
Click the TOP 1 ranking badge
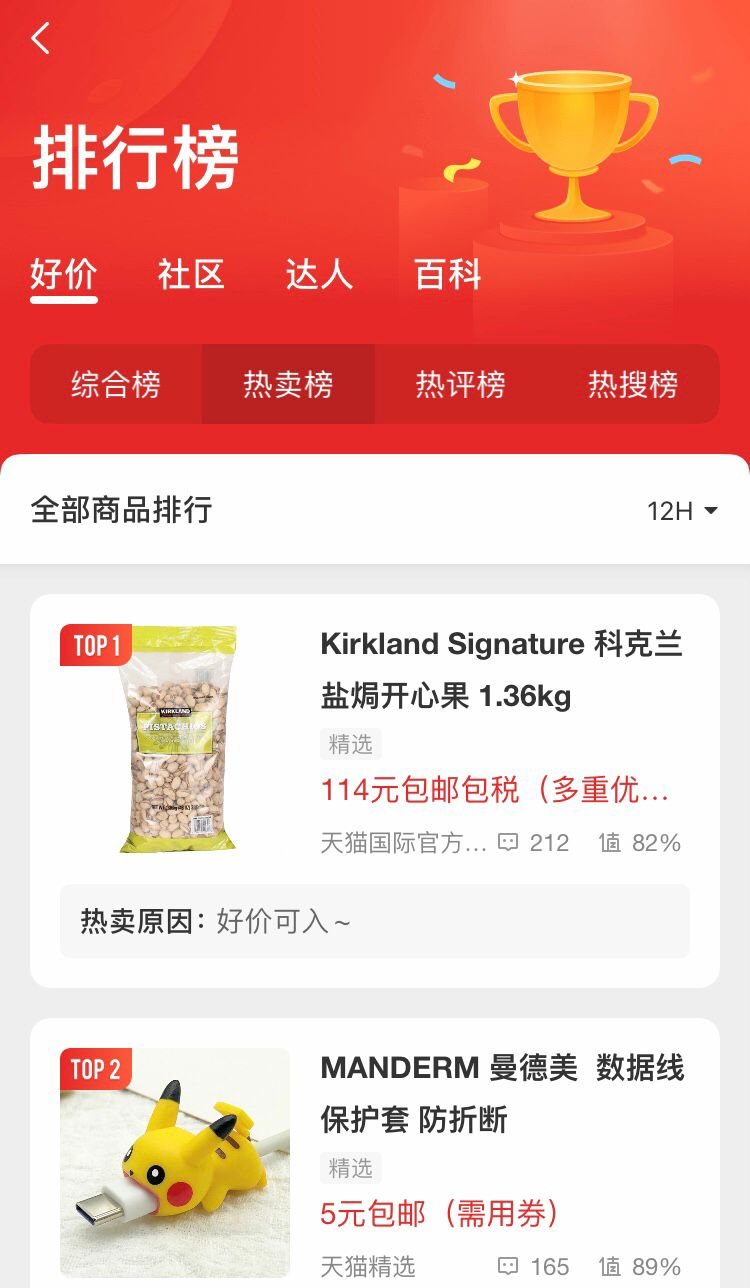click(x=96, y=646)
